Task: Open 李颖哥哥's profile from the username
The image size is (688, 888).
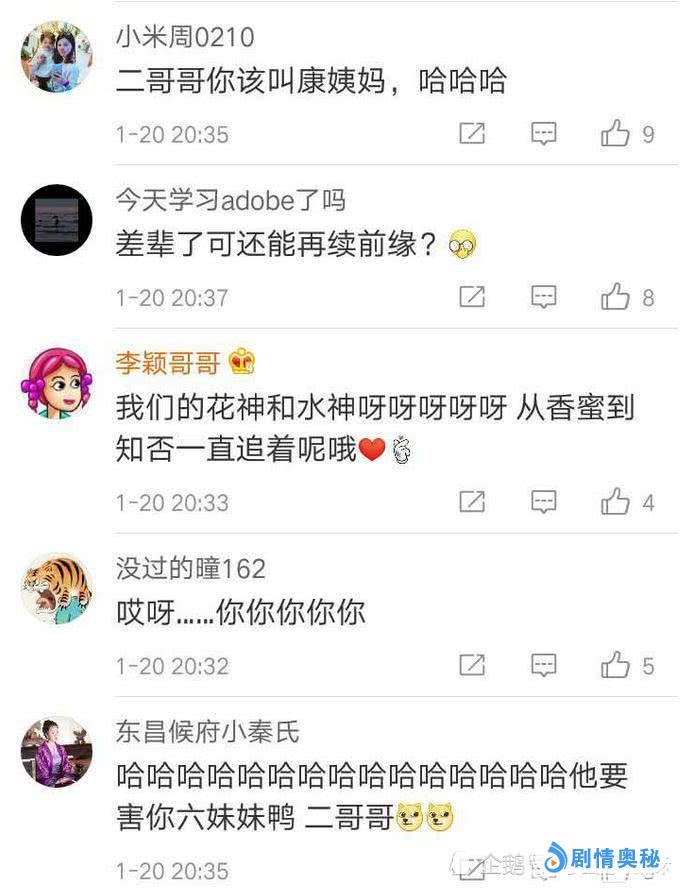Action: (167, 363)
